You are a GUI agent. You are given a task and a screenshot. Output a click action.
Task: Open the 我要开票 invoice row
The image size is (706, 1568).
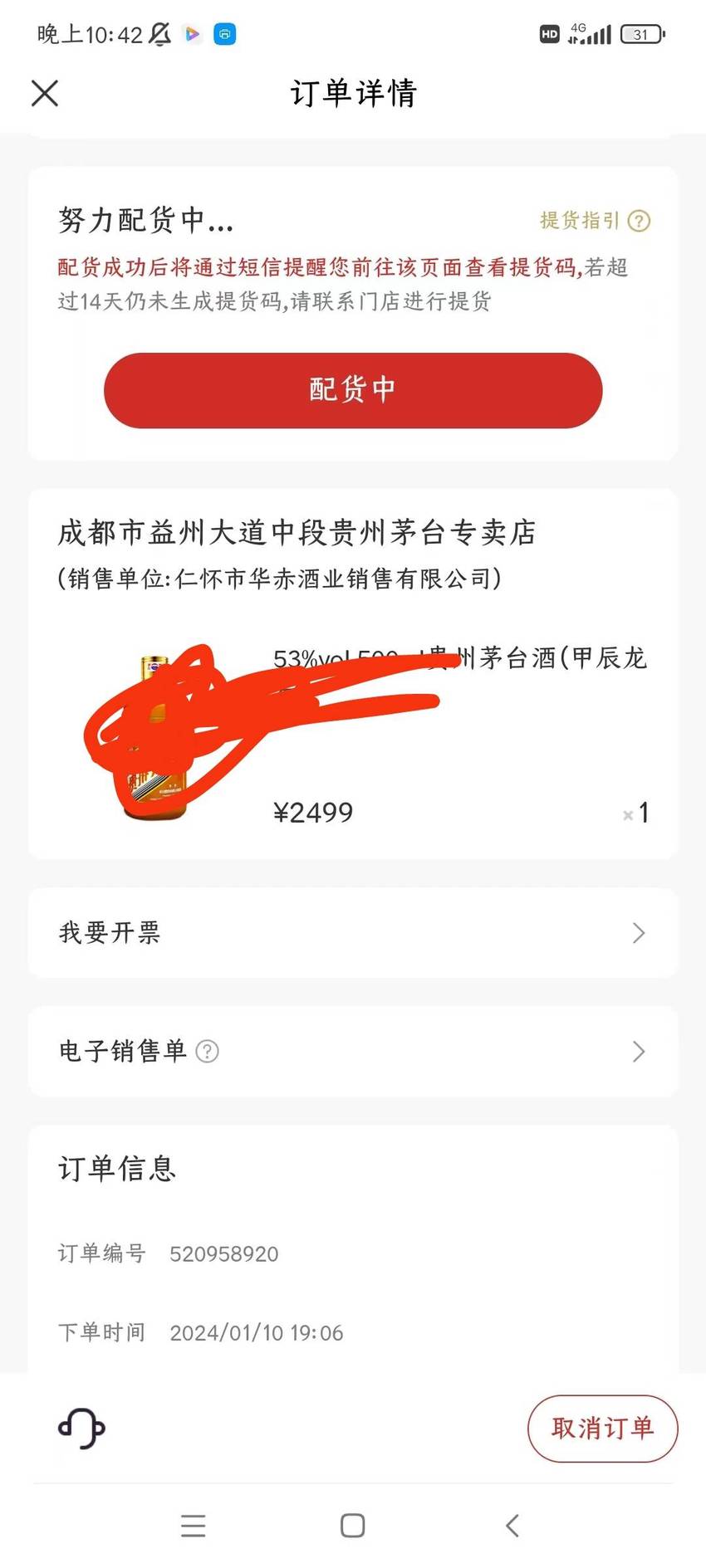tap(353, 933)
